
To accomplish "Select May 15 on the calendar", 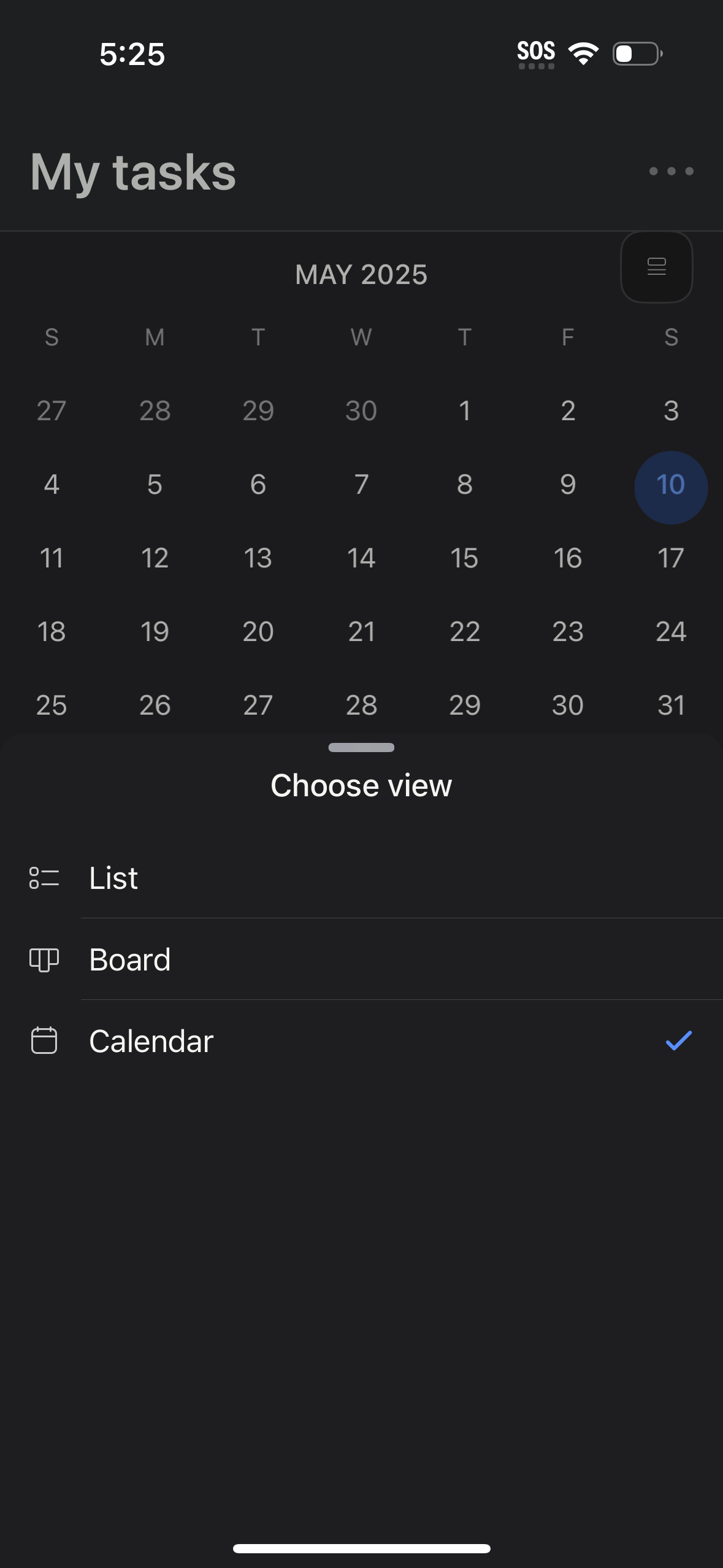I will click(464, 558).
